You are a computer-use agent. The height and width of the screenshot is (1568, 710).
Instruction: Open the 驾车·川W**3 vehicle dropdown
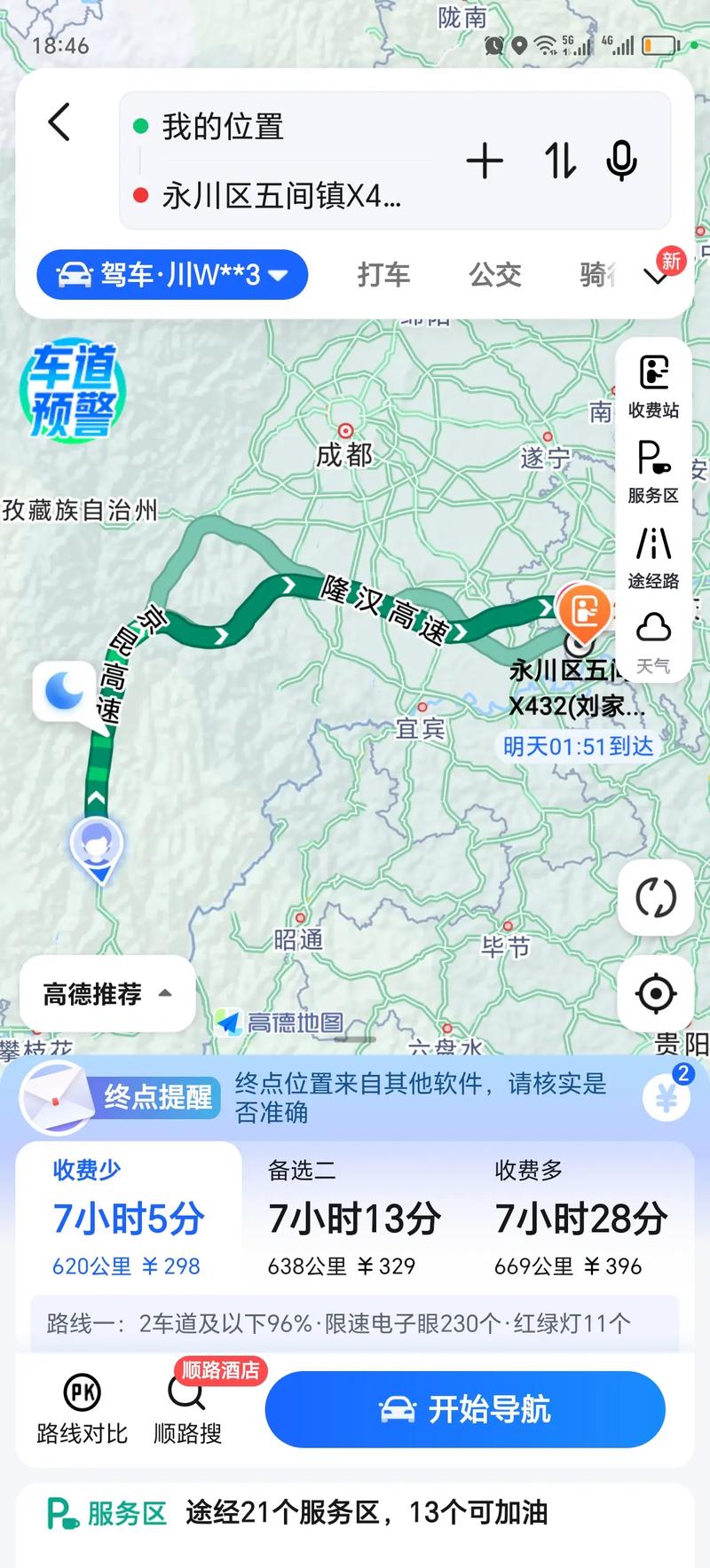click(171, 275)
